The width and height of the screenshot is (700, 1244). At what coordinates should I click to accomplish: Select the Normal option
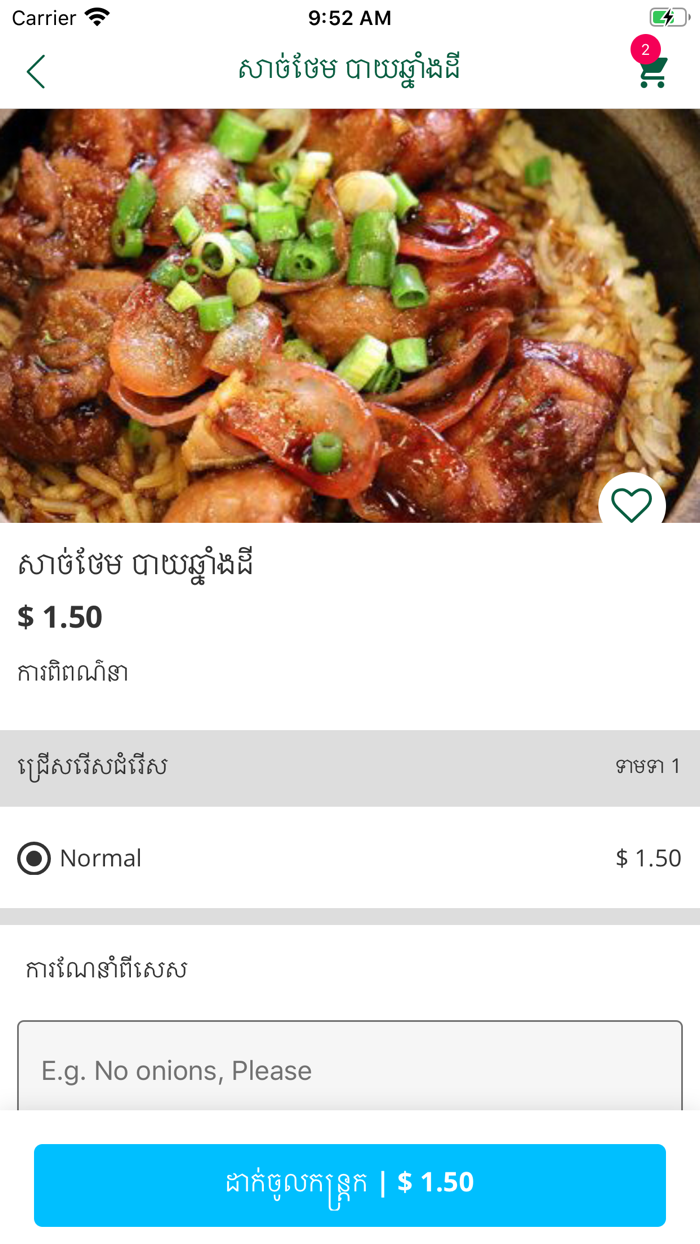[34, 858]
